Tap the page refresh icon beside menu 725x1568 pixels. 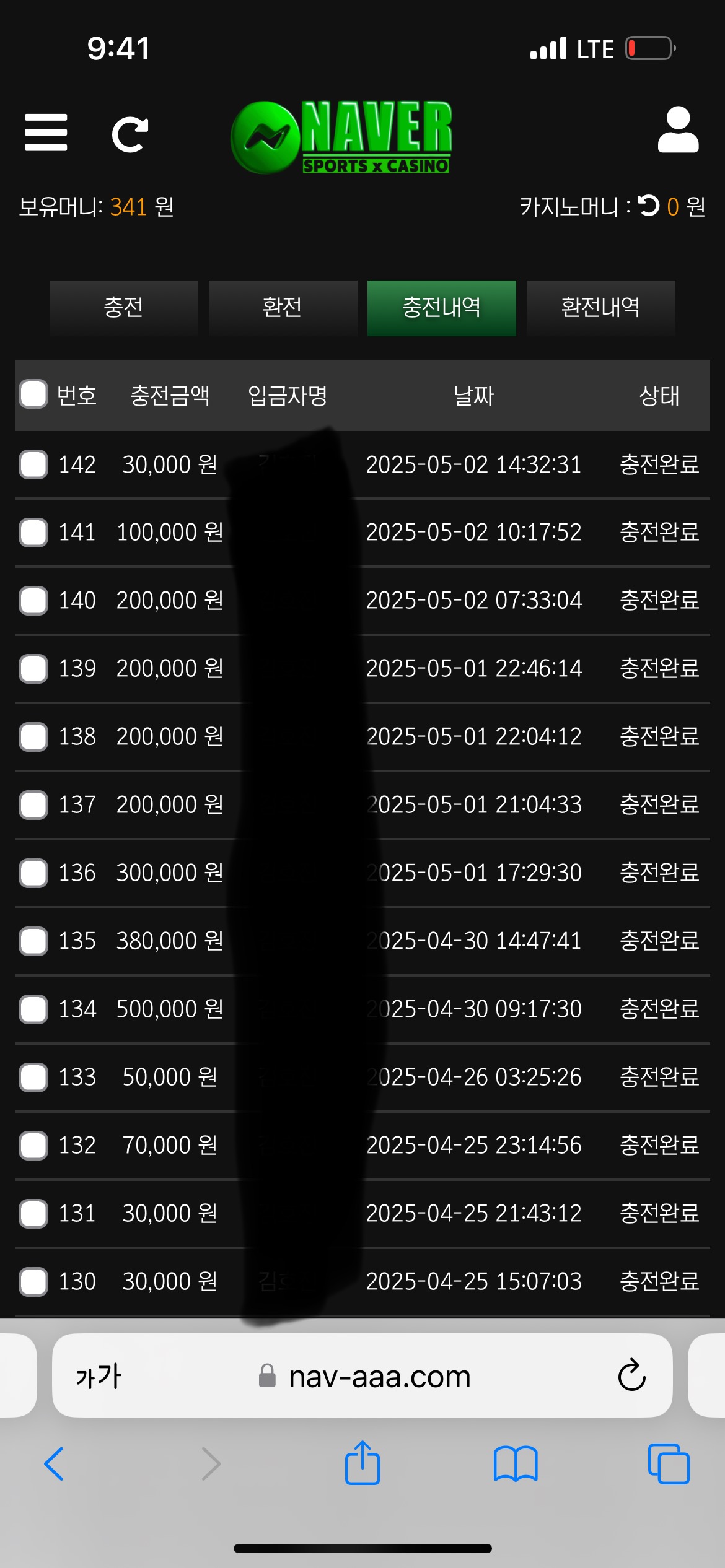(x=130, y=134)
